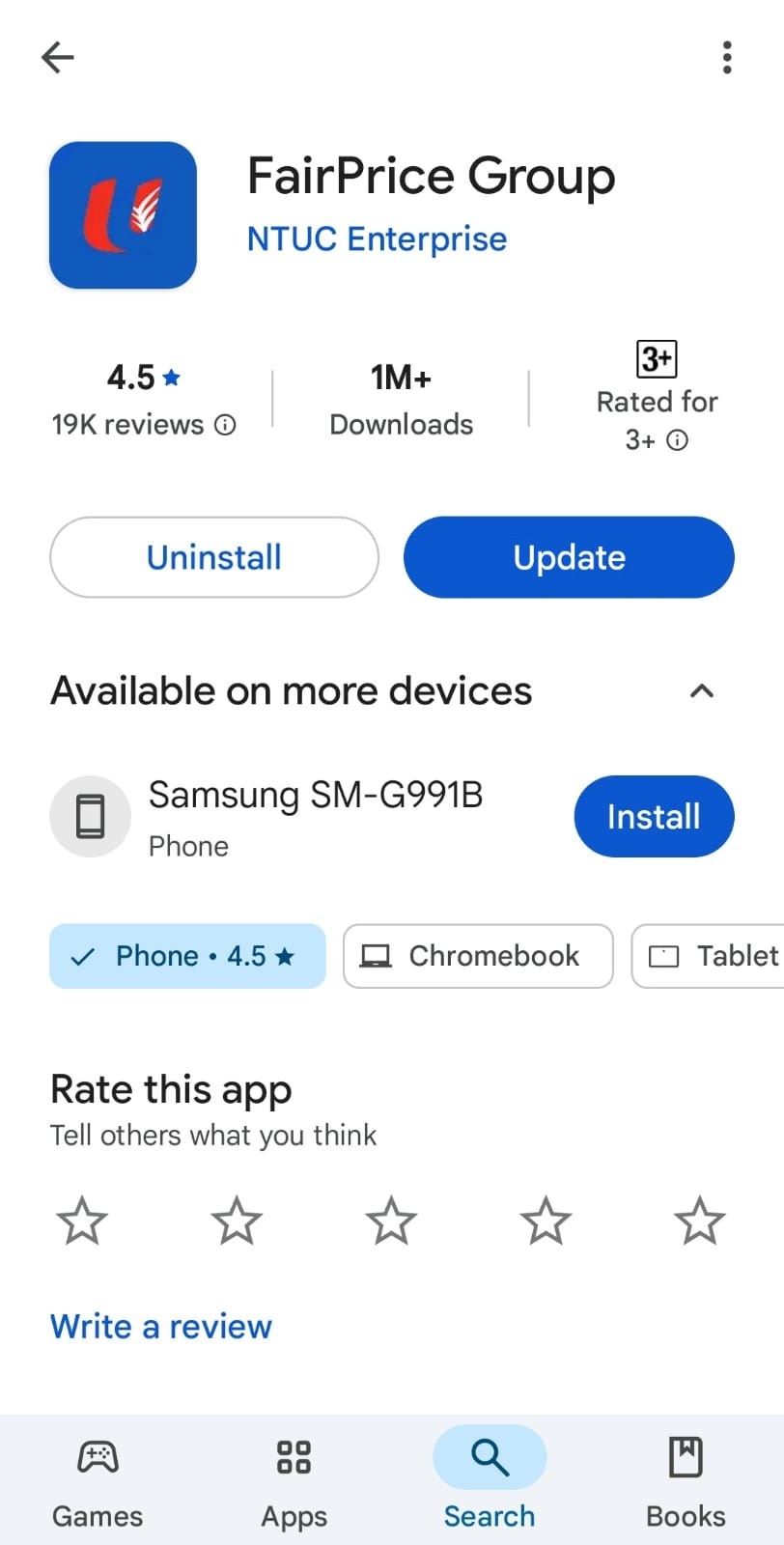The image size is (784, 1545).
Task: View the Rated for 3+ info
Action: 678,440
